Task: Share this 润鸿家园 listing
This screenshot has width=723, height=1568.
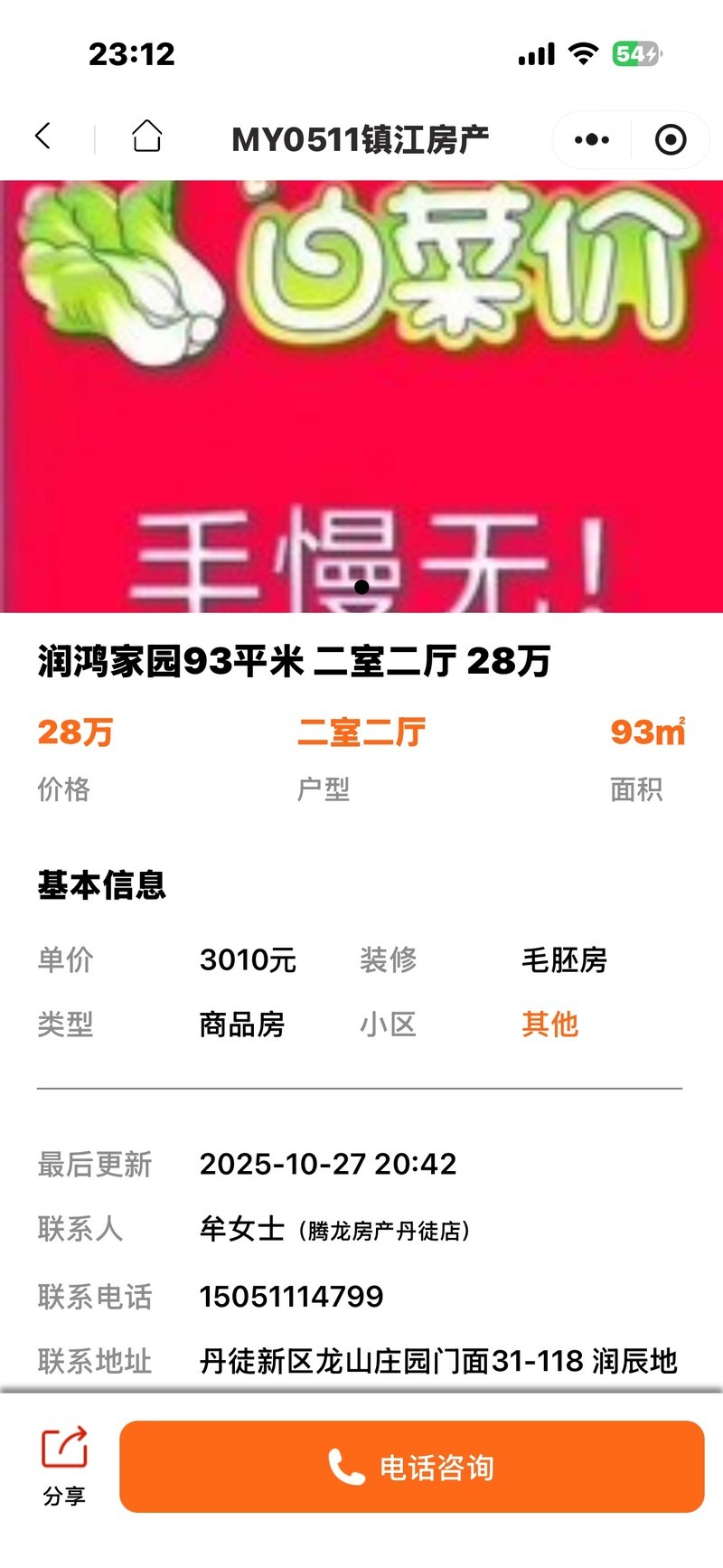Action: click(64, 1466)
